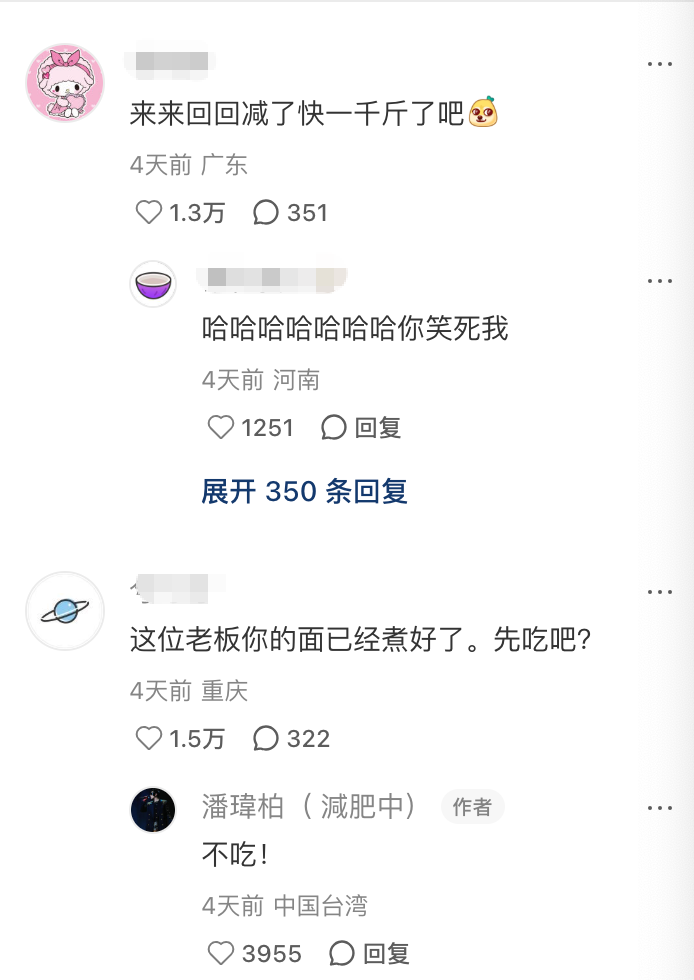The image size is (694, 980).
Task: Reply to the author's 不吃! comment
Action: [x=370, y=953]
